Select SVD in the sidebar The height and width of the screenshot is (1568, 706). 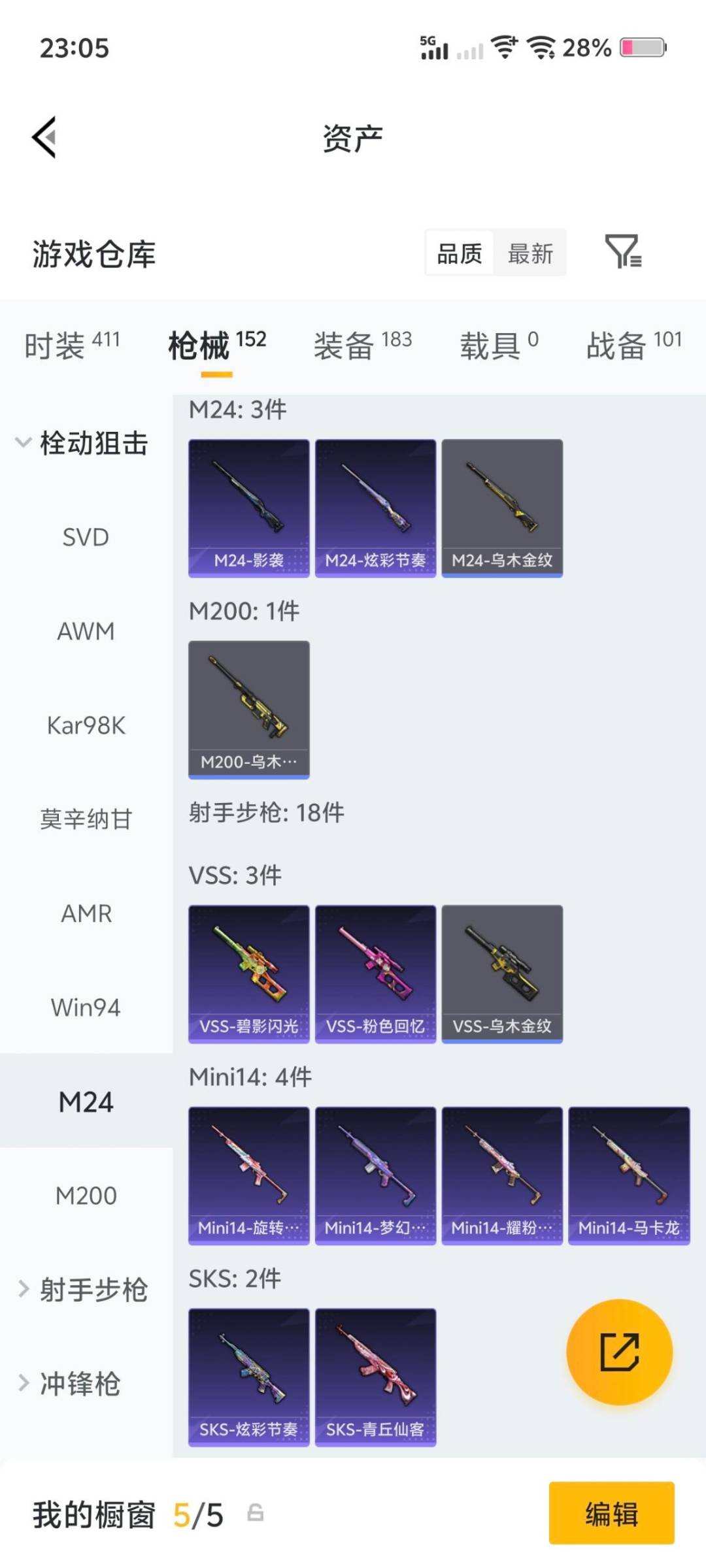[x=86, y=537]
